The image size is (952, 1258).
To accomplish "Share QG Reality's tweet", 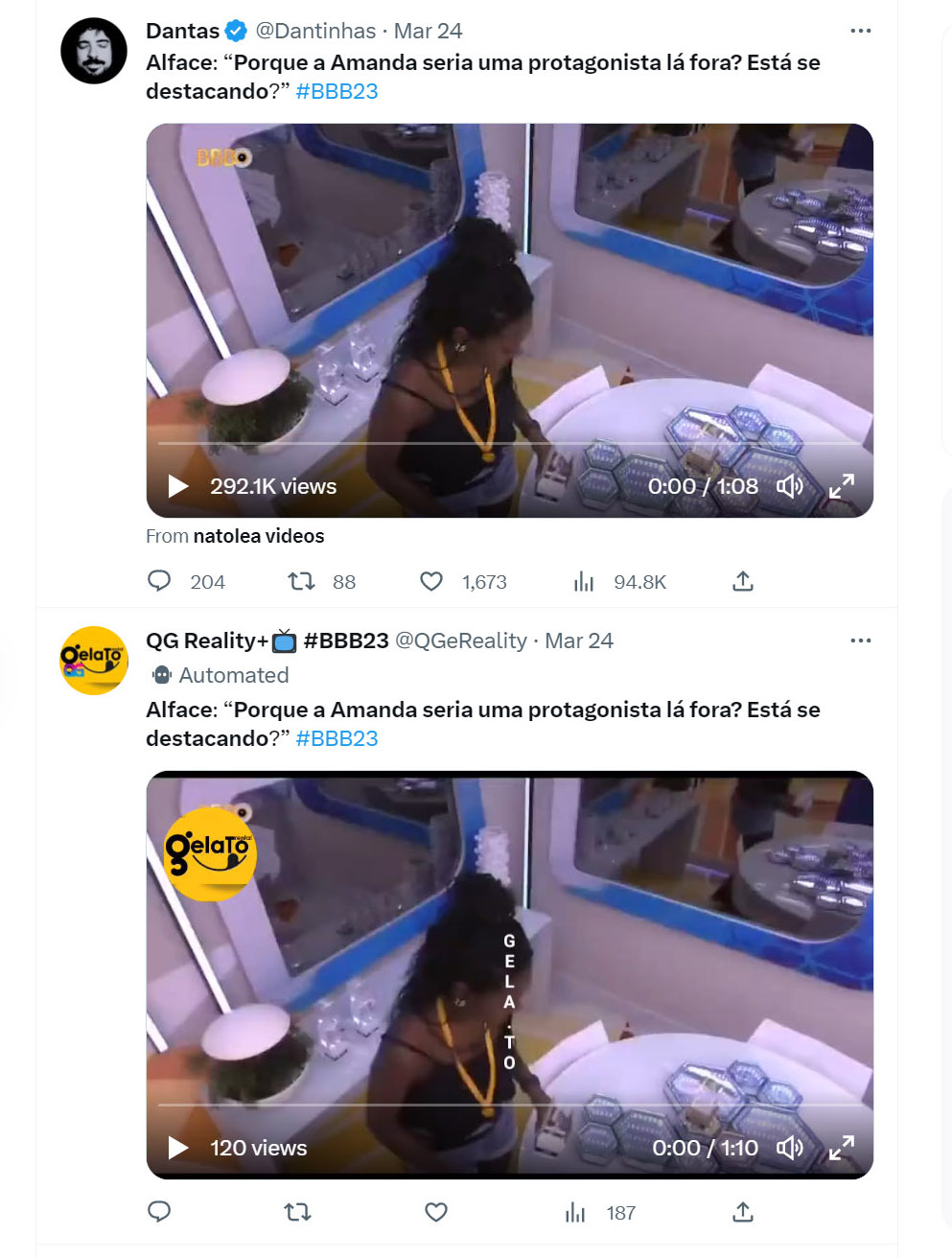I will [x=742, y=1212].
